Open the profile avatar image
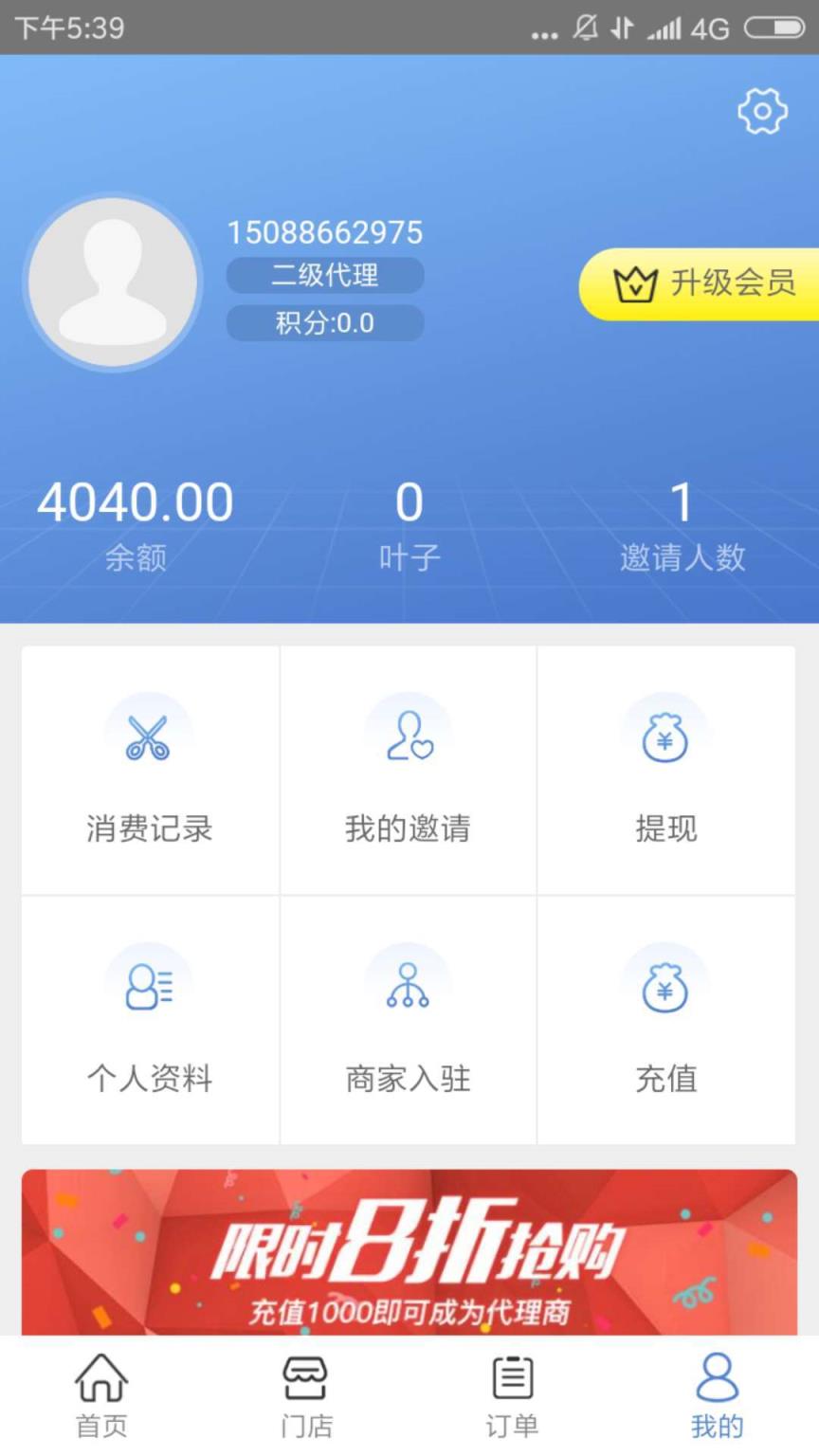819x1456 pixels. pos(113,282)
